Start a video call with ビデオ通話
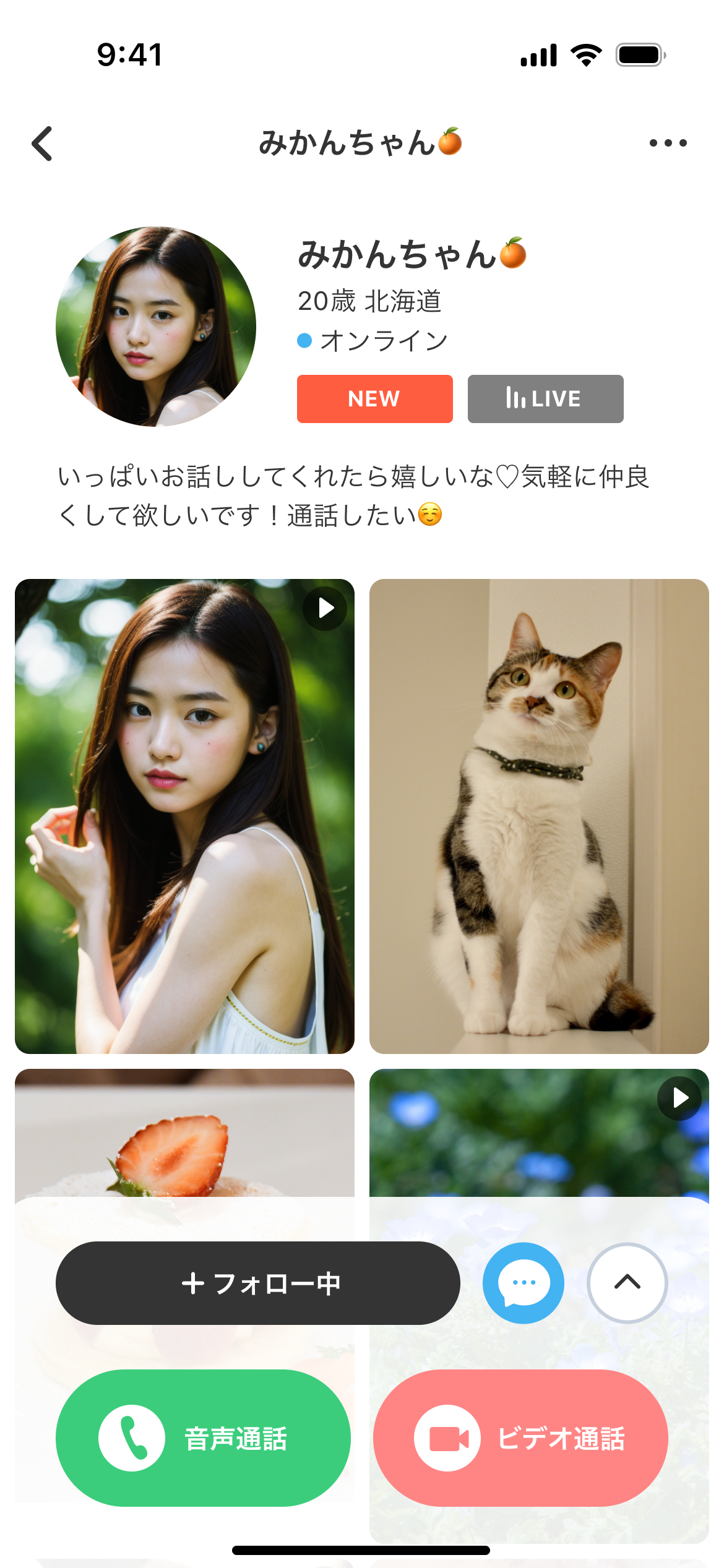Viewport: 724px width, 1568px height. coord(520,1437)
